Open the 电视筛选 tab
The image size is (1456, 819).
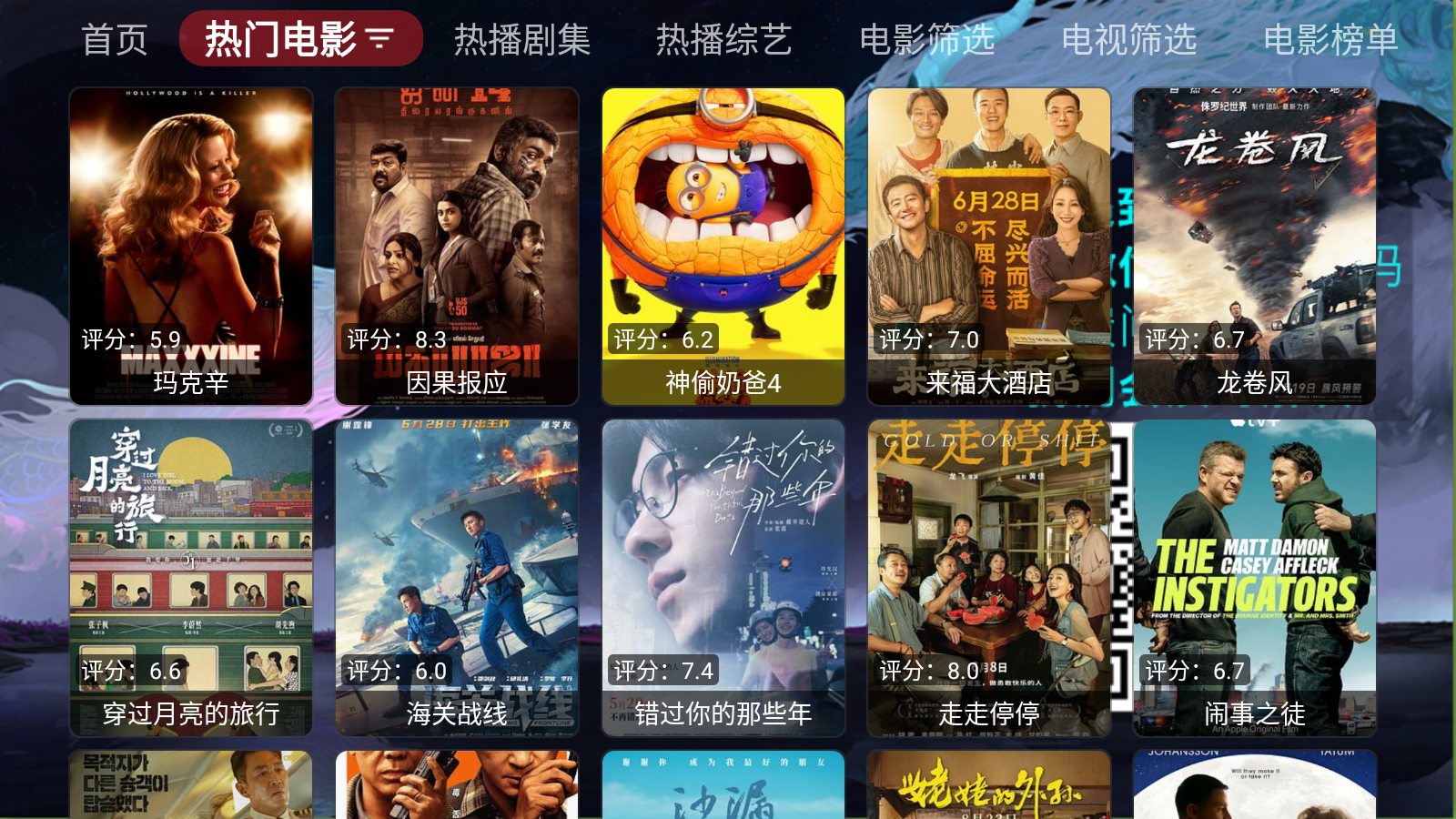point(1128,40)
